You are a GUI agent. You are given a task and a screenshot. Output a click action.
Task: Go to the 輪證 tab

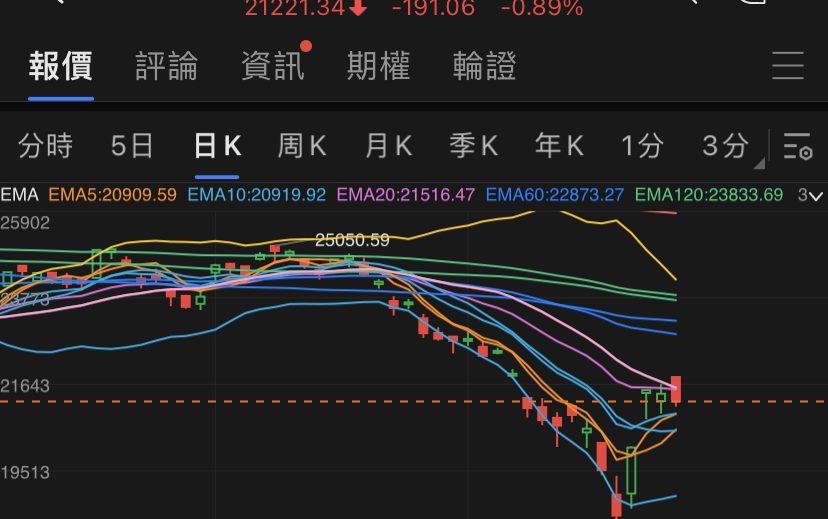[x=484, y=67]
